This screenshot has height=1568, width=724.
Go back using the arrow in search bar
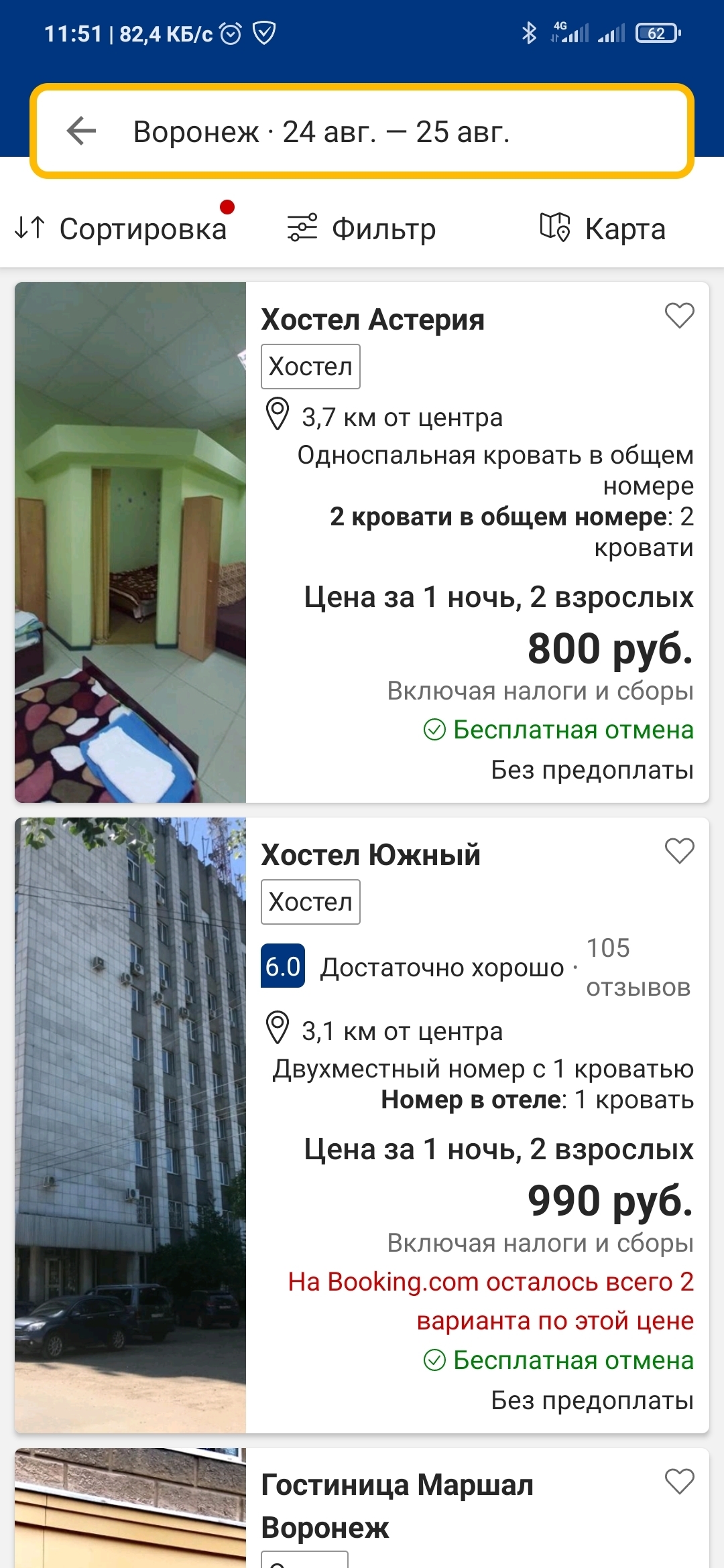(82, 131)
